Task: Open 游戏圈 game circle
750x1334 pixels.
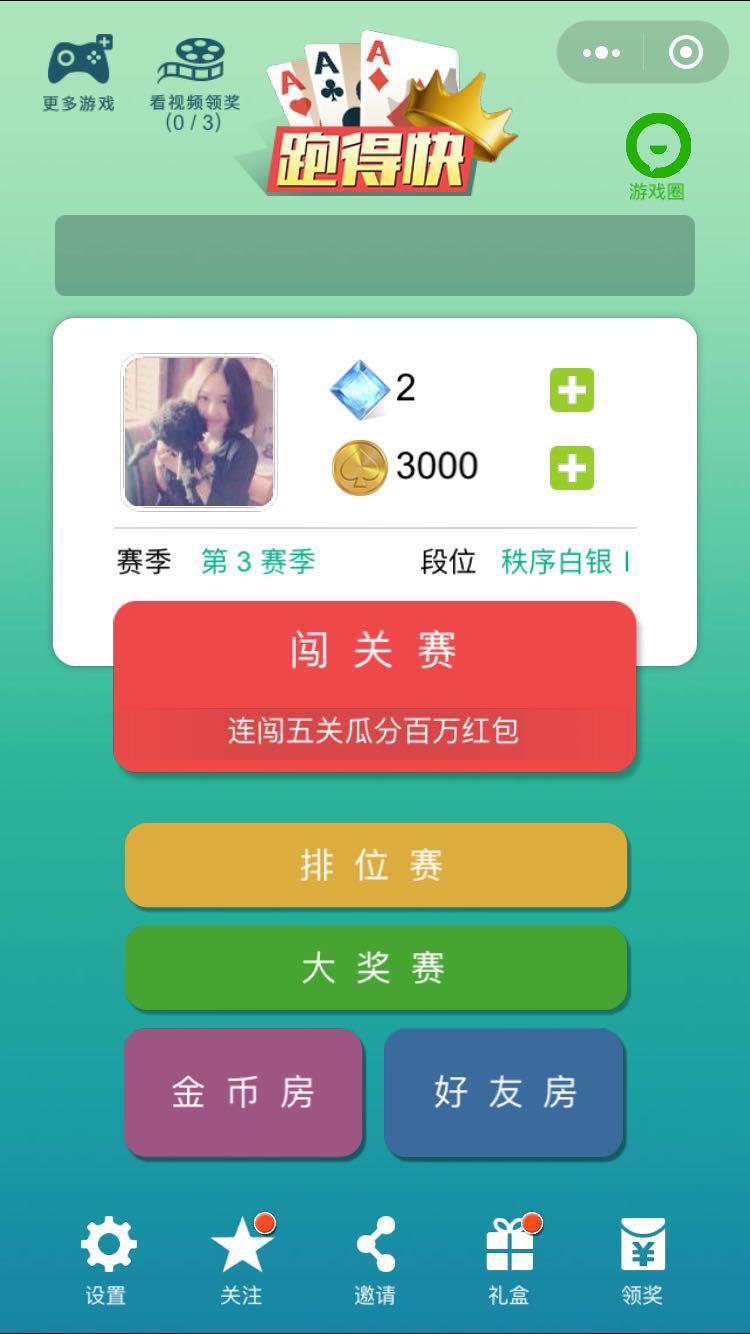Action: click(657, 157)
